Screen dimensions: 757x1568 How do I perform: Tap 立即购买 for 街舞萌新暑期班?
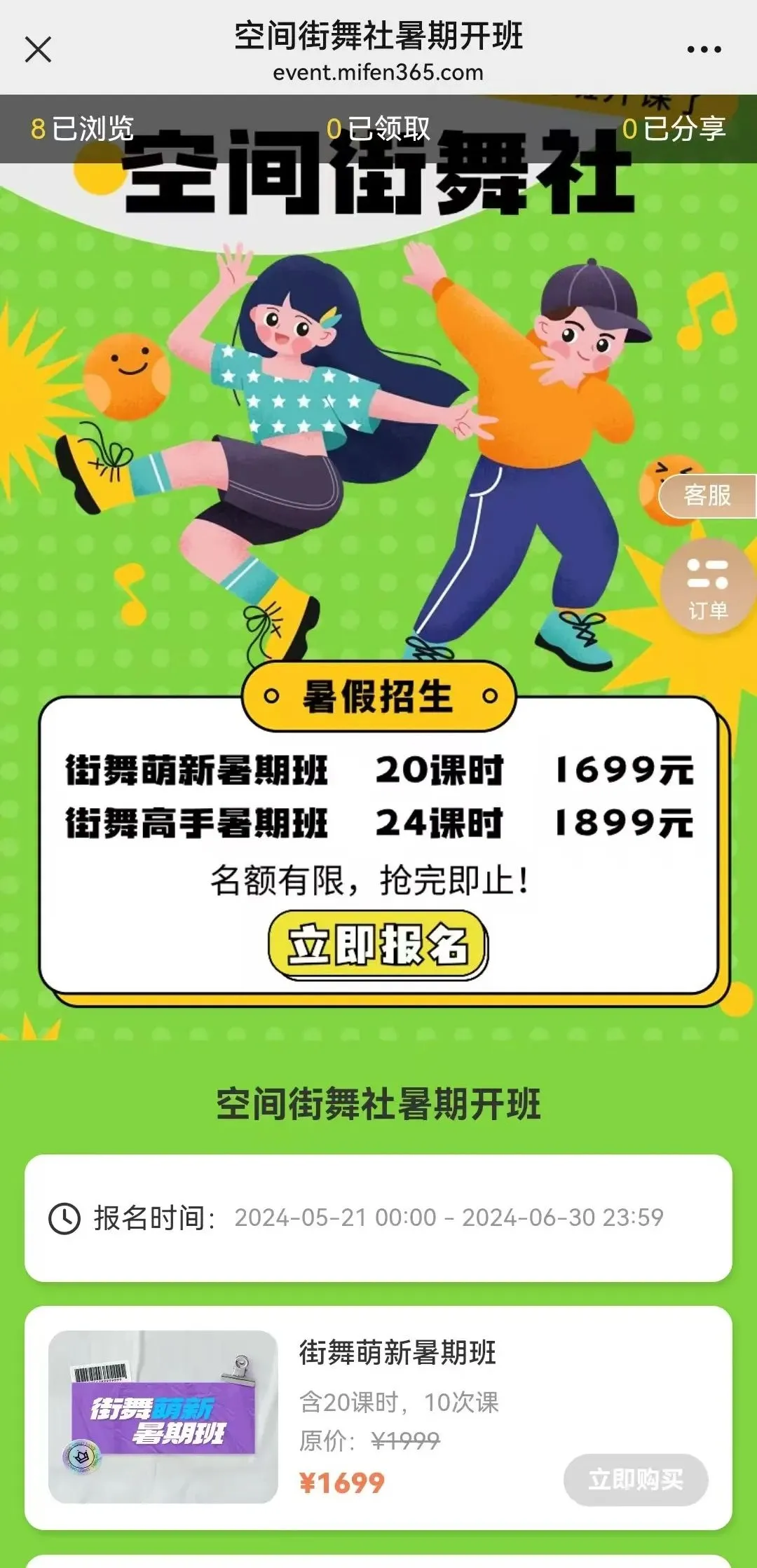click(635, 1480)
